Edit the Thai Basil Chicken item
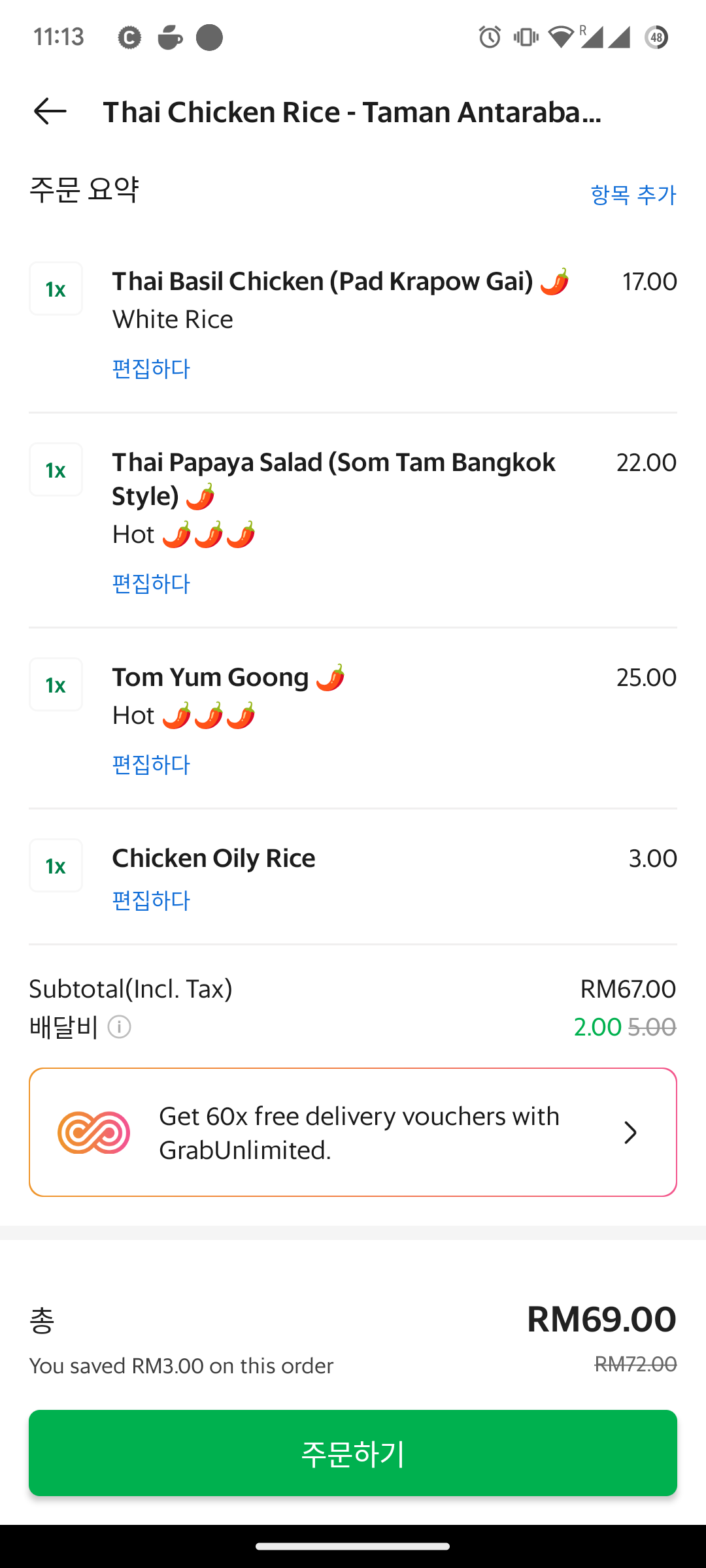The width and height of the screenshot is (706, 1568). [x=151, y=368]
